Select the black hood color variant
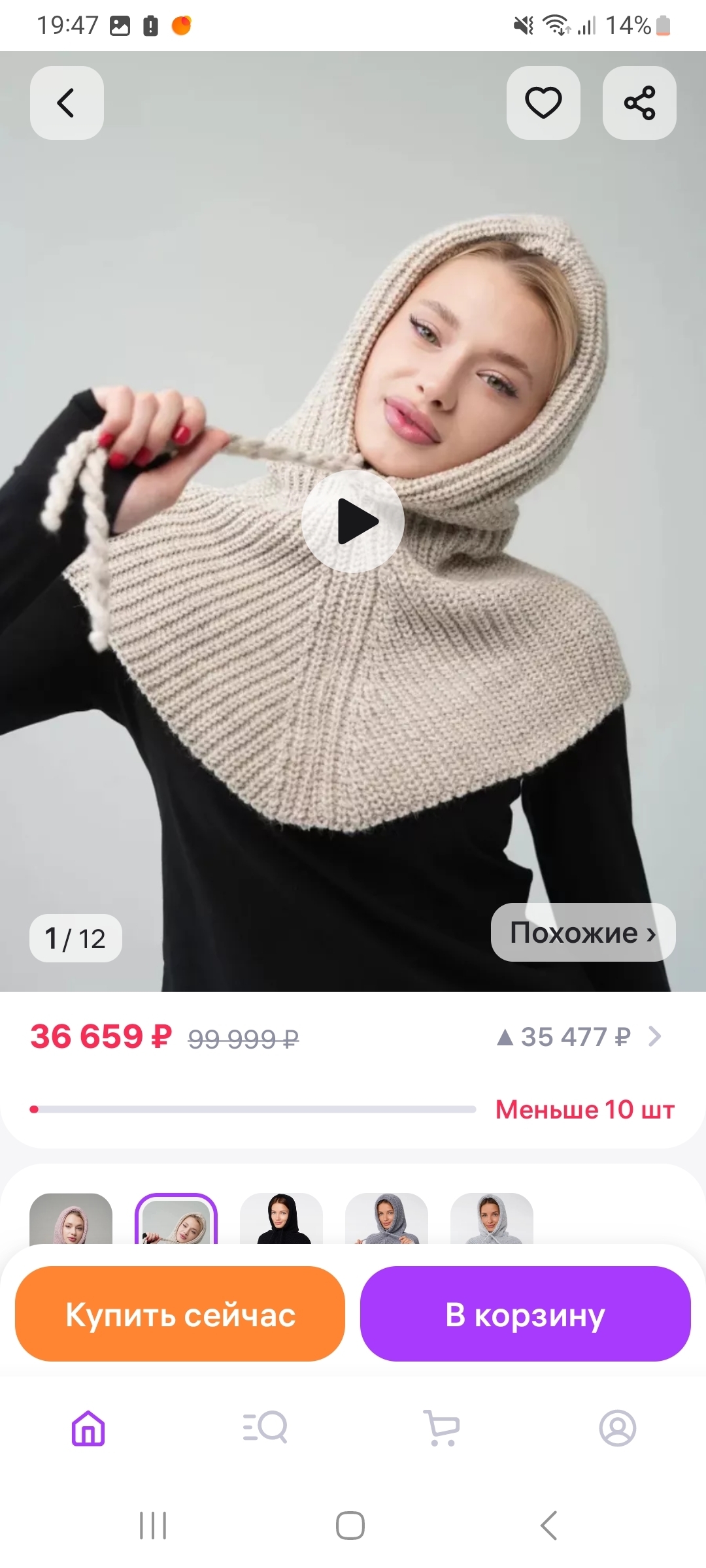706x1568 pixels. [x=281, y=1219]
